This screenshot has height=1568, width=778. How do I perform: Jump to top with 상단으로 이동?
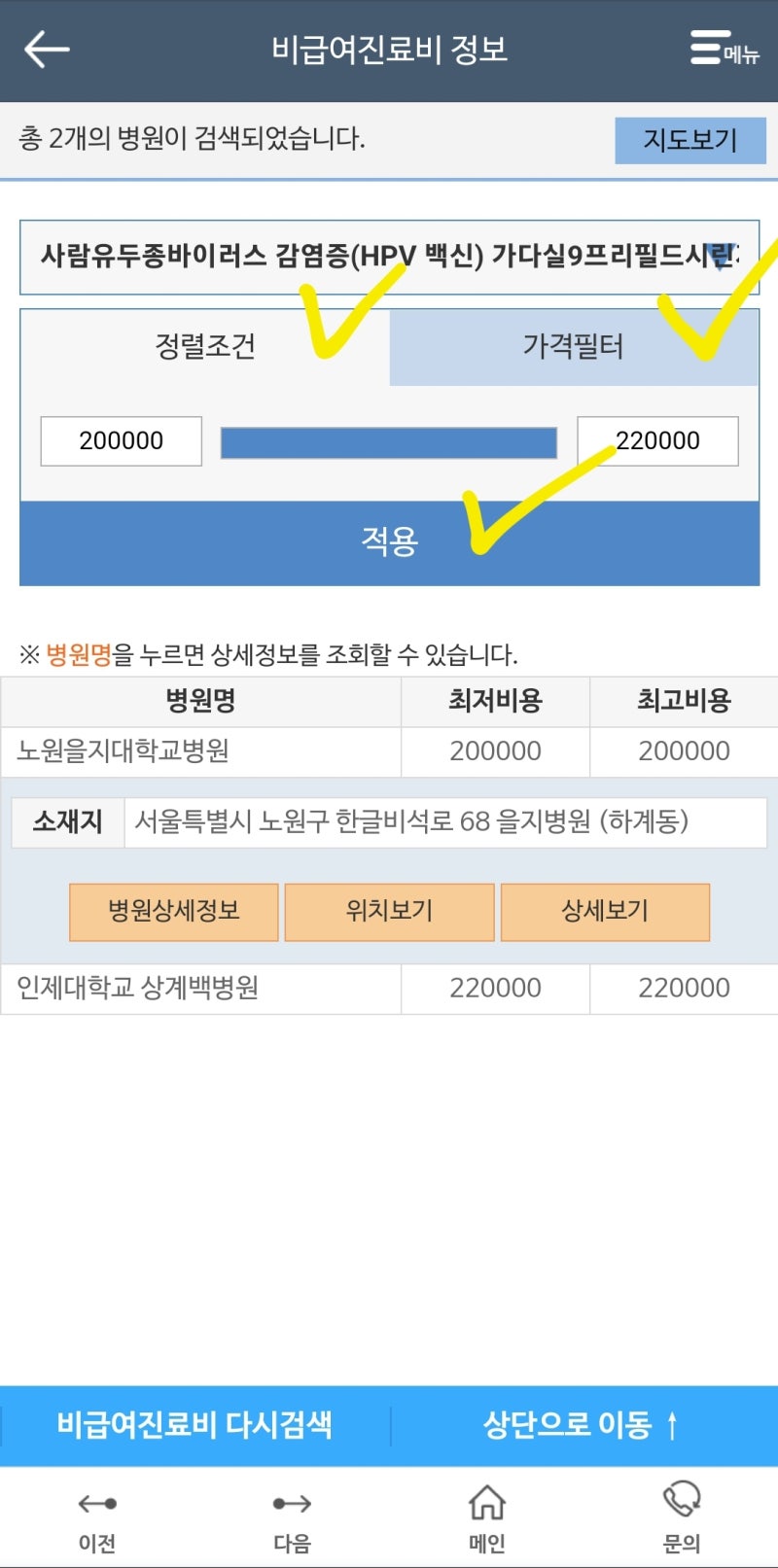(582, 1425)
